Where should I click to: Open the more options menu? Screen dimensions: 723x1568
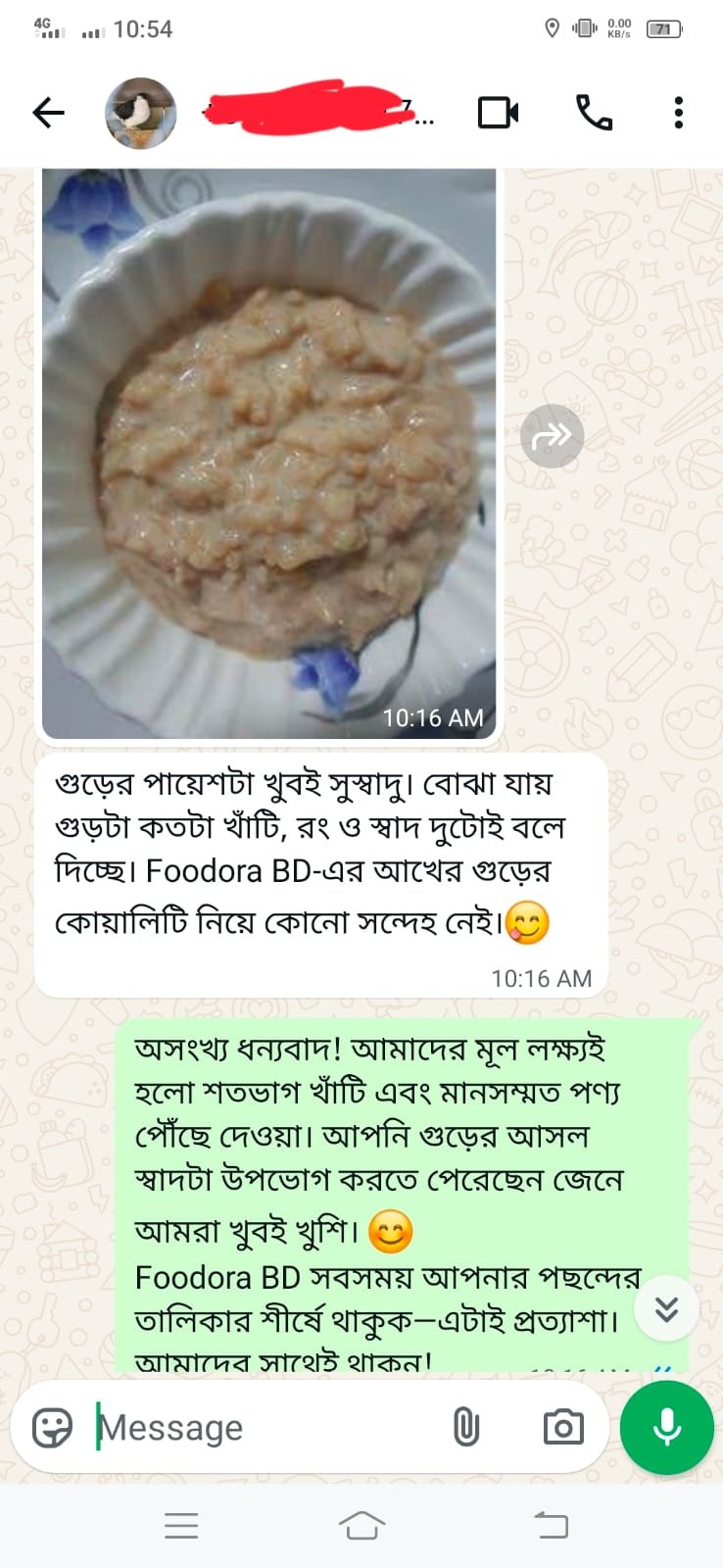pyautogui.click(x=678, y=113)
